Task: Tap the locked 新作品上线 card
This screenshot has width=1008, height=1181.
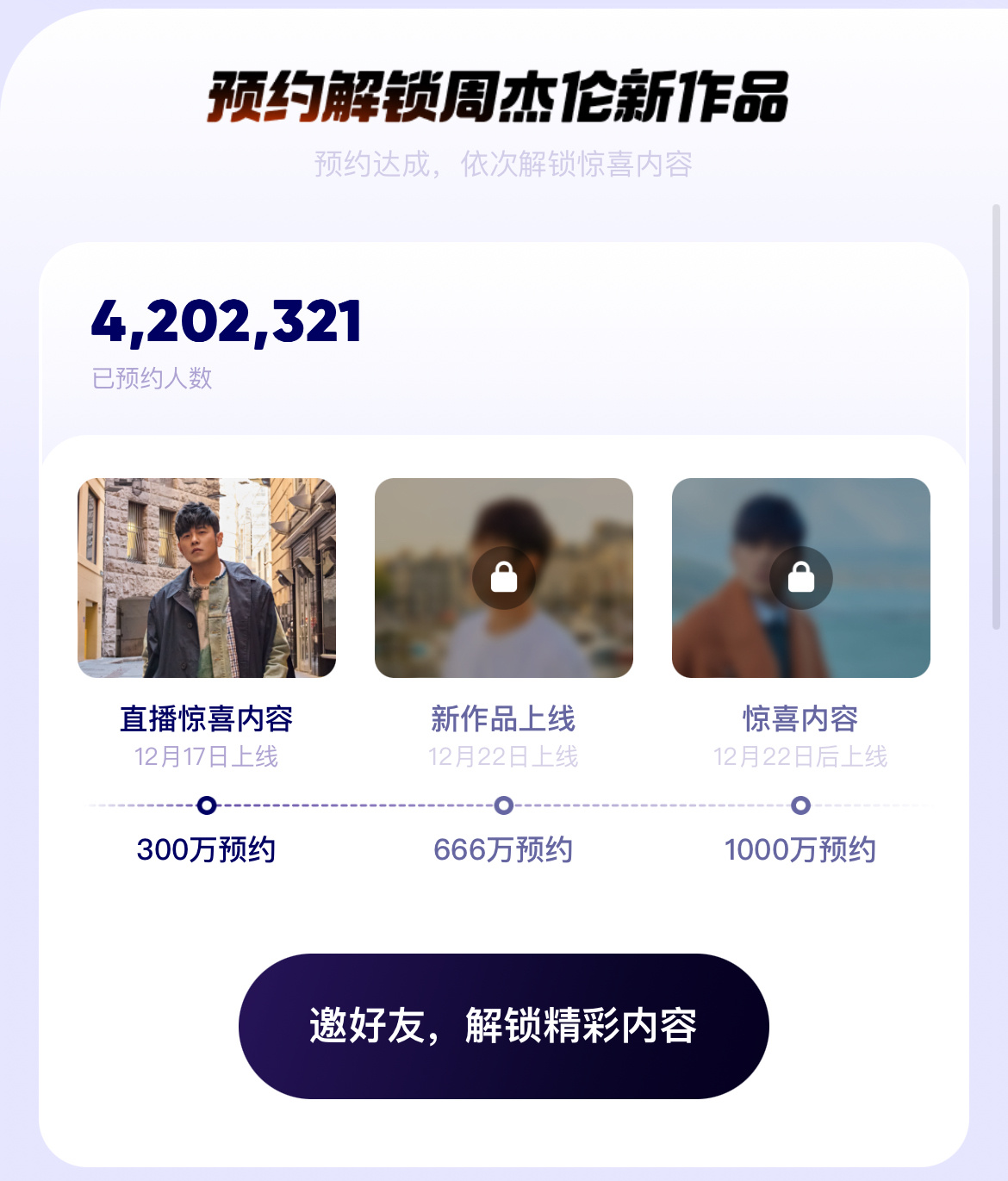Action: coord(504,578)
